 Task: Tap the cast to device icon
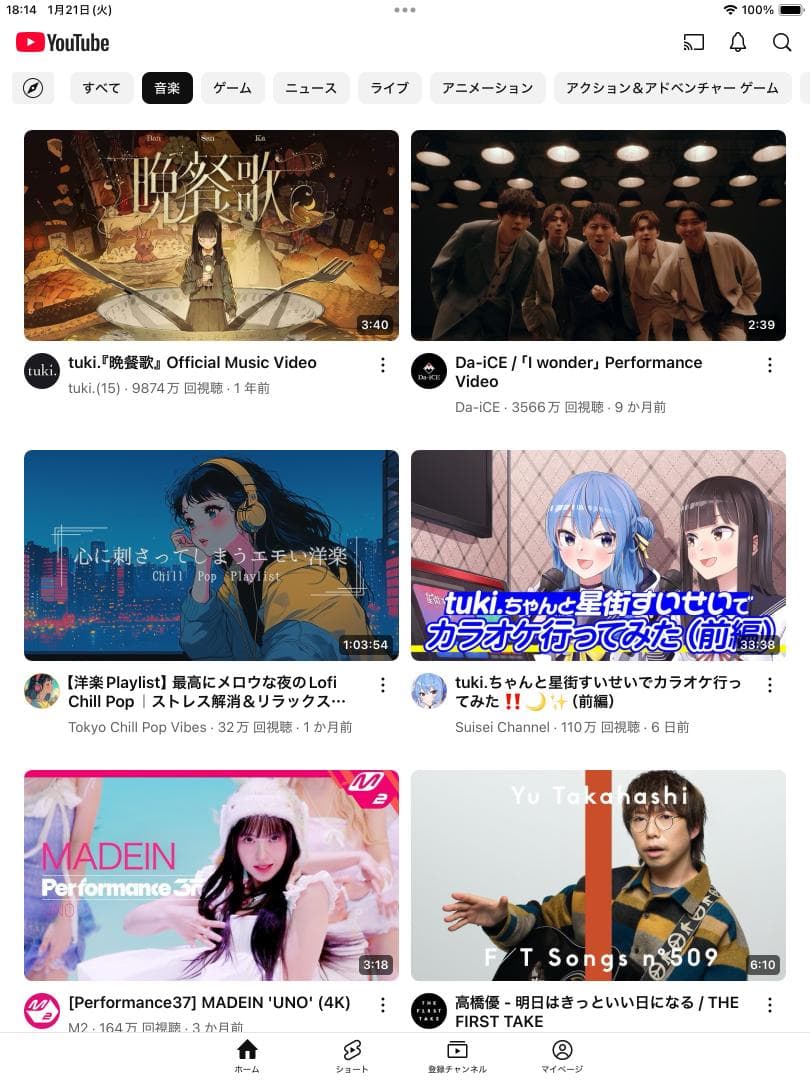click(693, 43)
